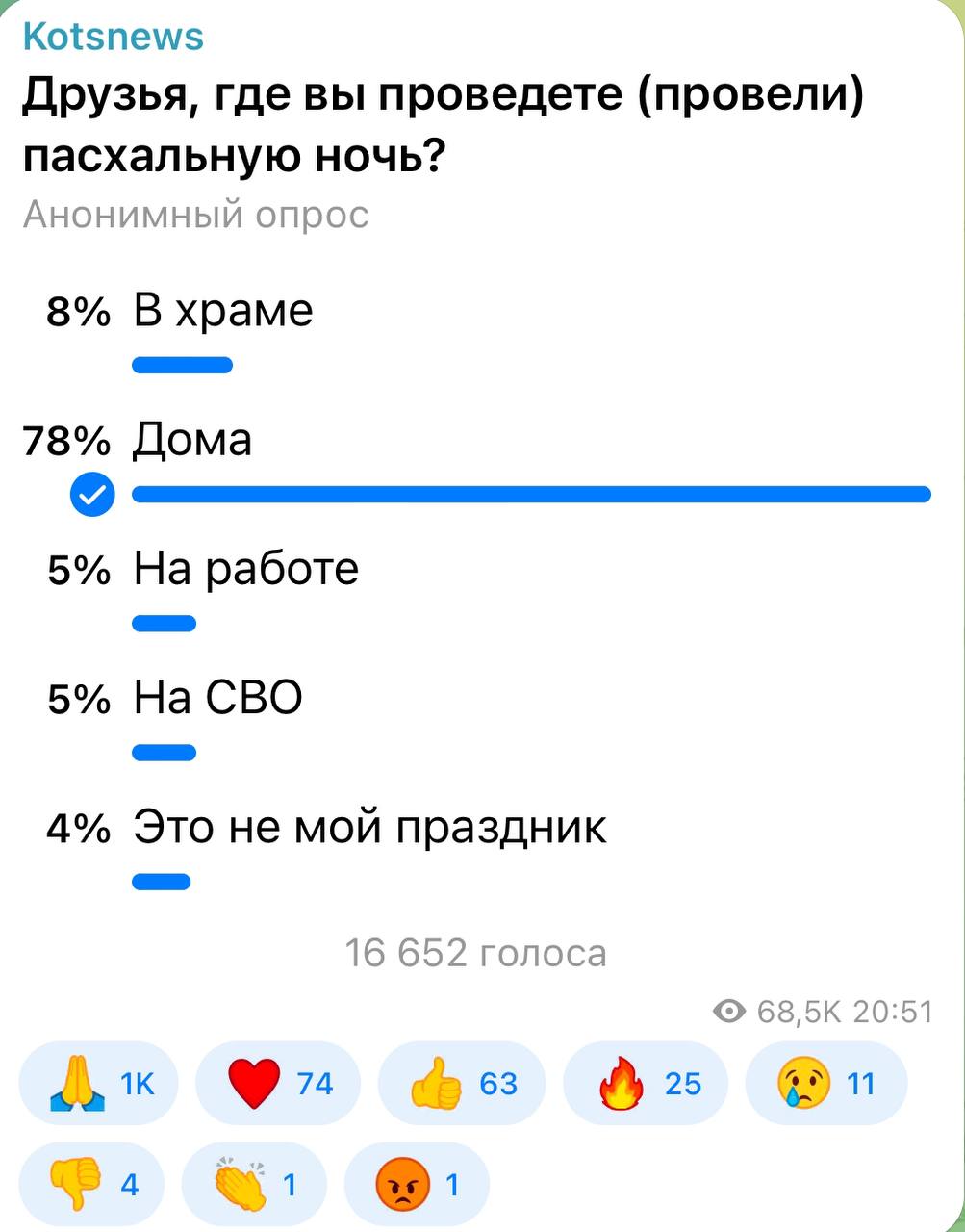Add the crying face reaction
Viewport: 965px width, 1232px height.
(826, 1083)
